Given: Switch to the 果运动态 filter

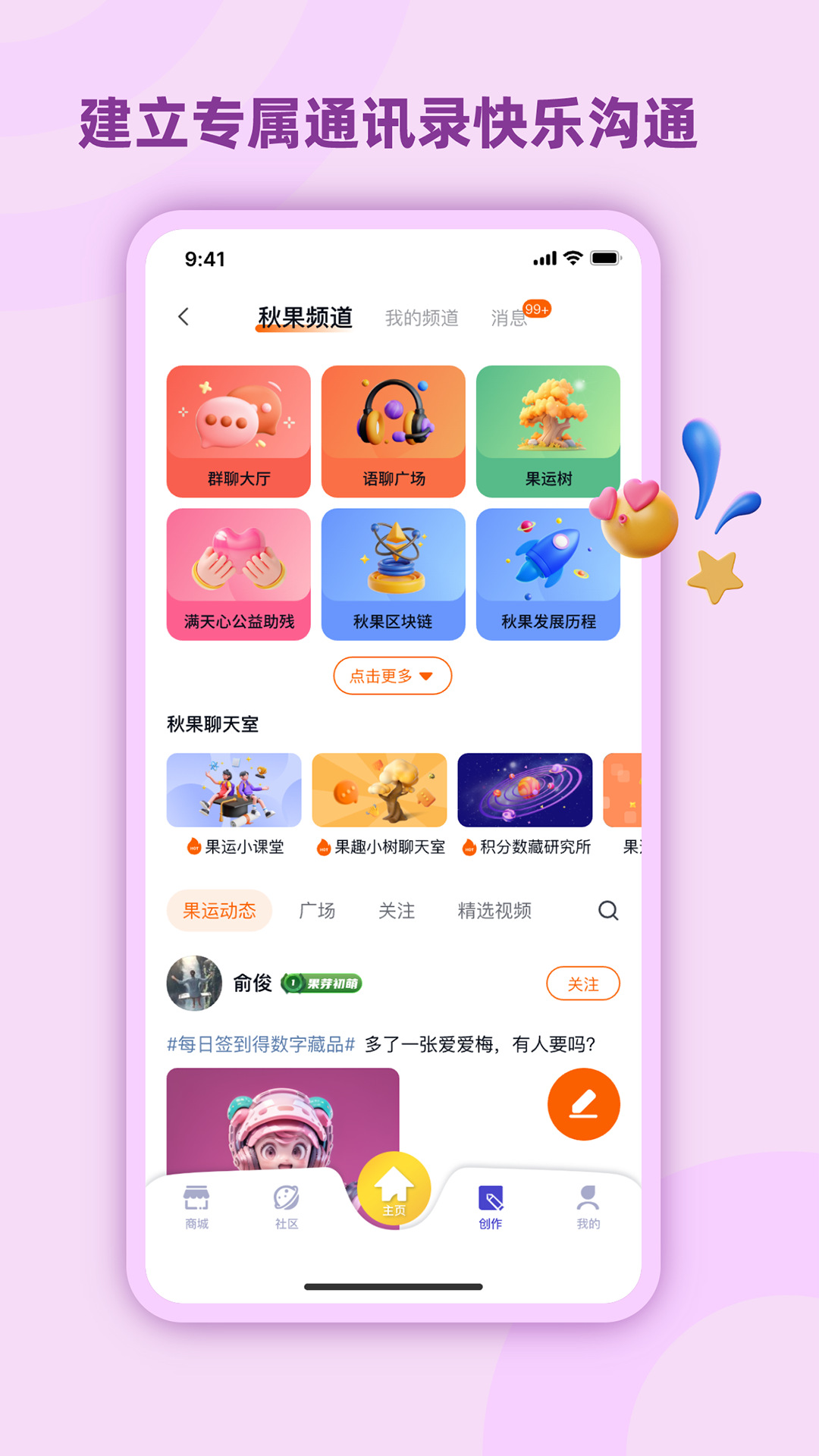Looking at the screenshot, I should [x=219, y=910].
